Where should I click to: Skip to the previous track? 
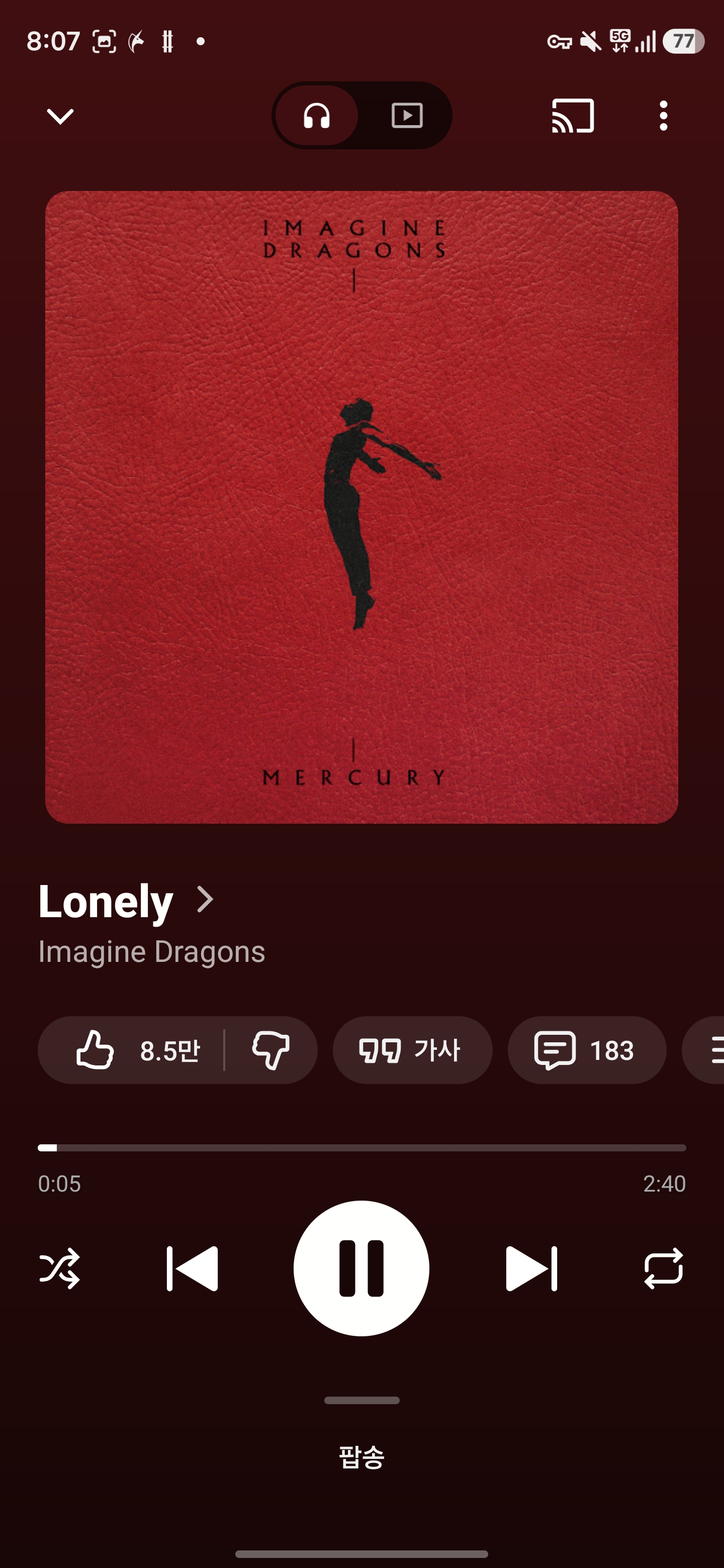click(193, 1268)
